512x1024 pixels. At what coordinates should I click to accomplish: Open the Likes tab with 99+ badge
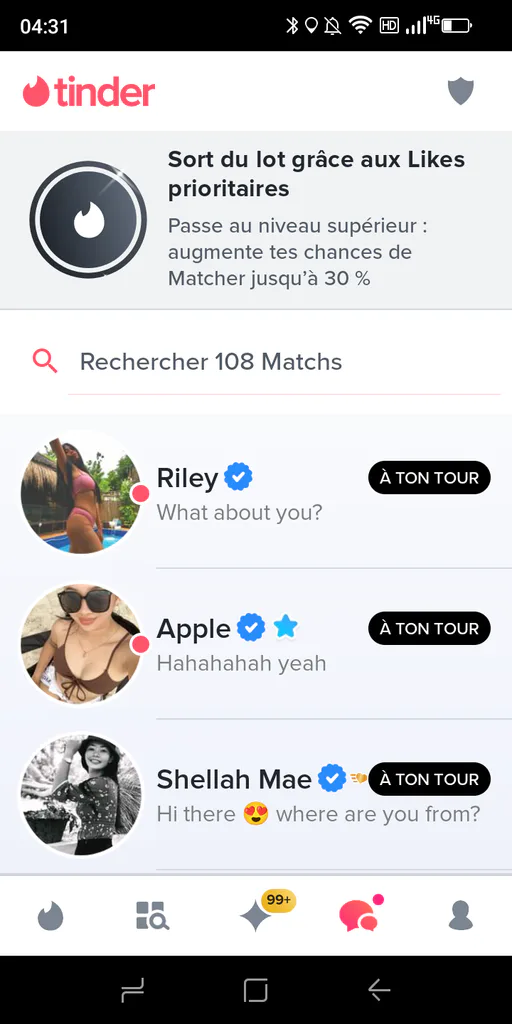(256, 916)
